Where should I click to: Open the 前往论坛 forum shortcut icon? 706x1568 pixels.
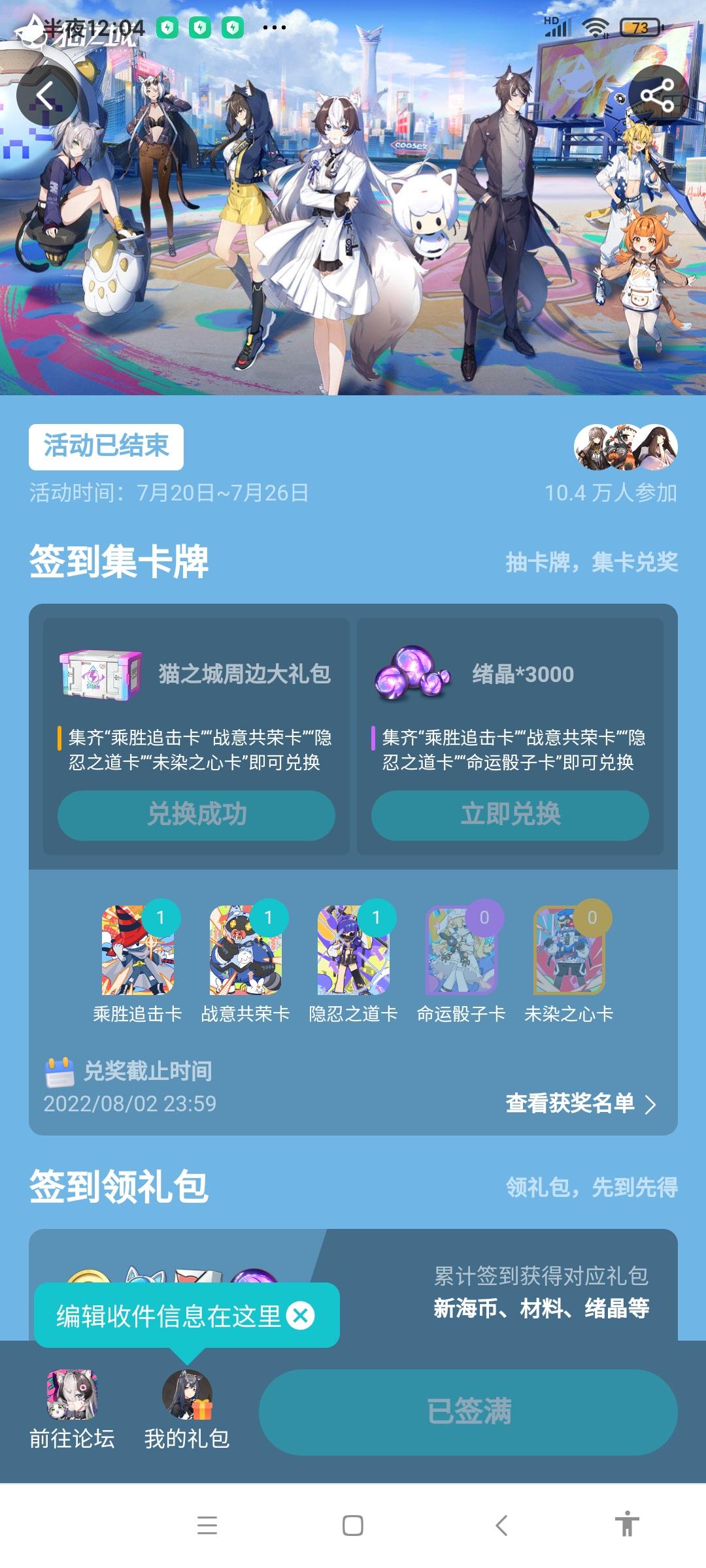[x=72, y=1394]
